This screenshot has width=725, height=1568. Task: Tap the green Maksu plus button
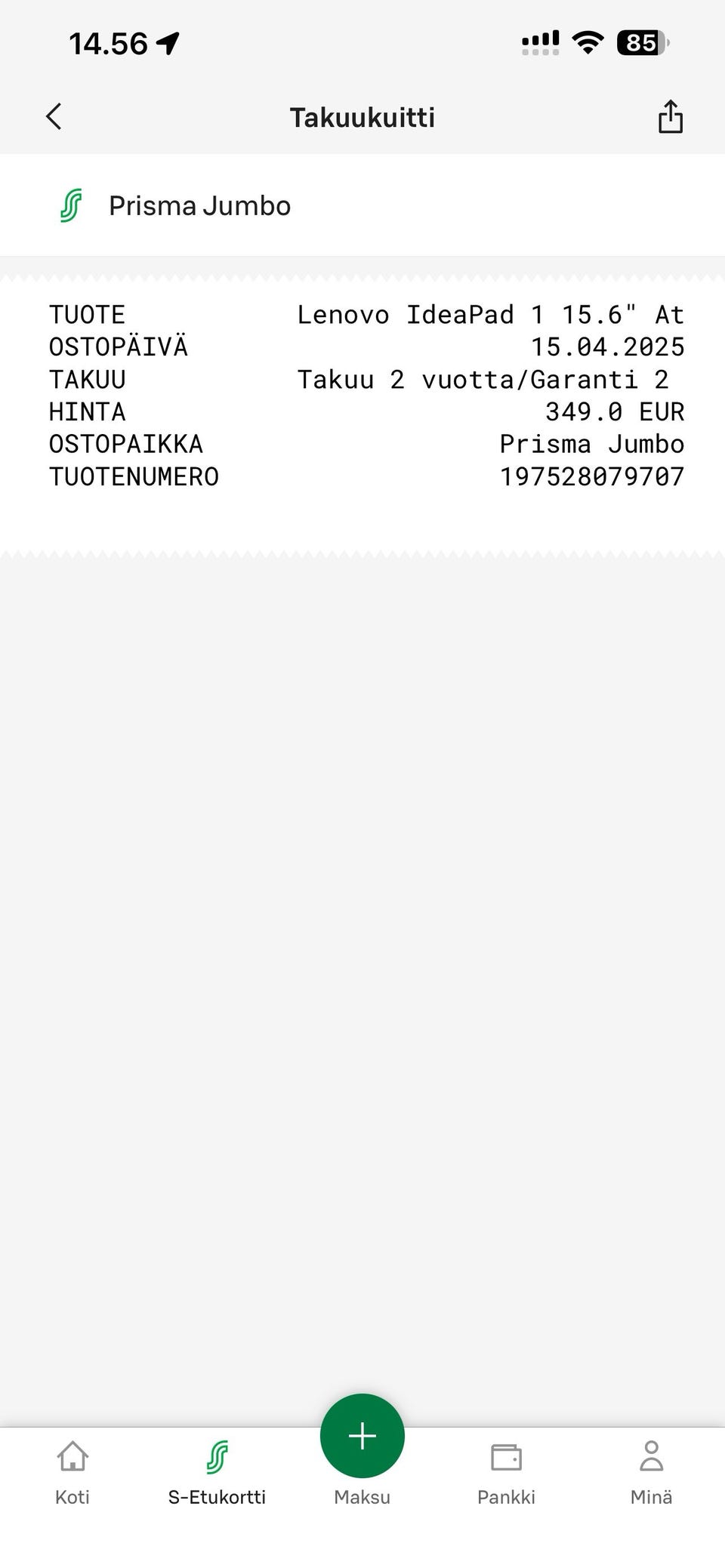pos(362,1435)
